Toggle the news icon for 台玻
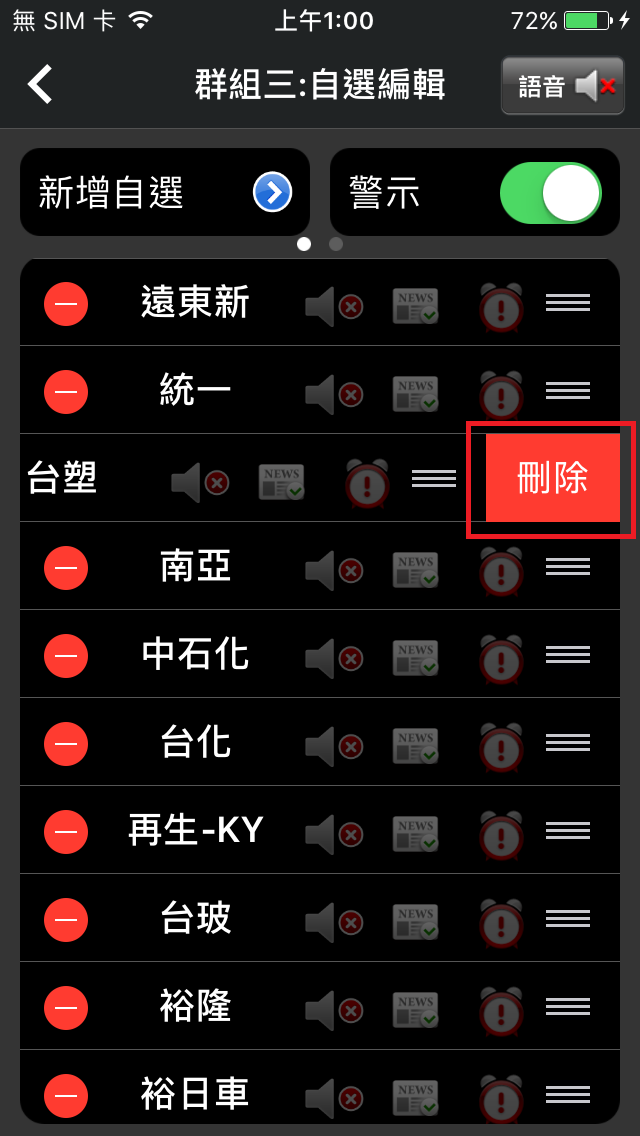The image size is (640, 1136). point(415,922)
